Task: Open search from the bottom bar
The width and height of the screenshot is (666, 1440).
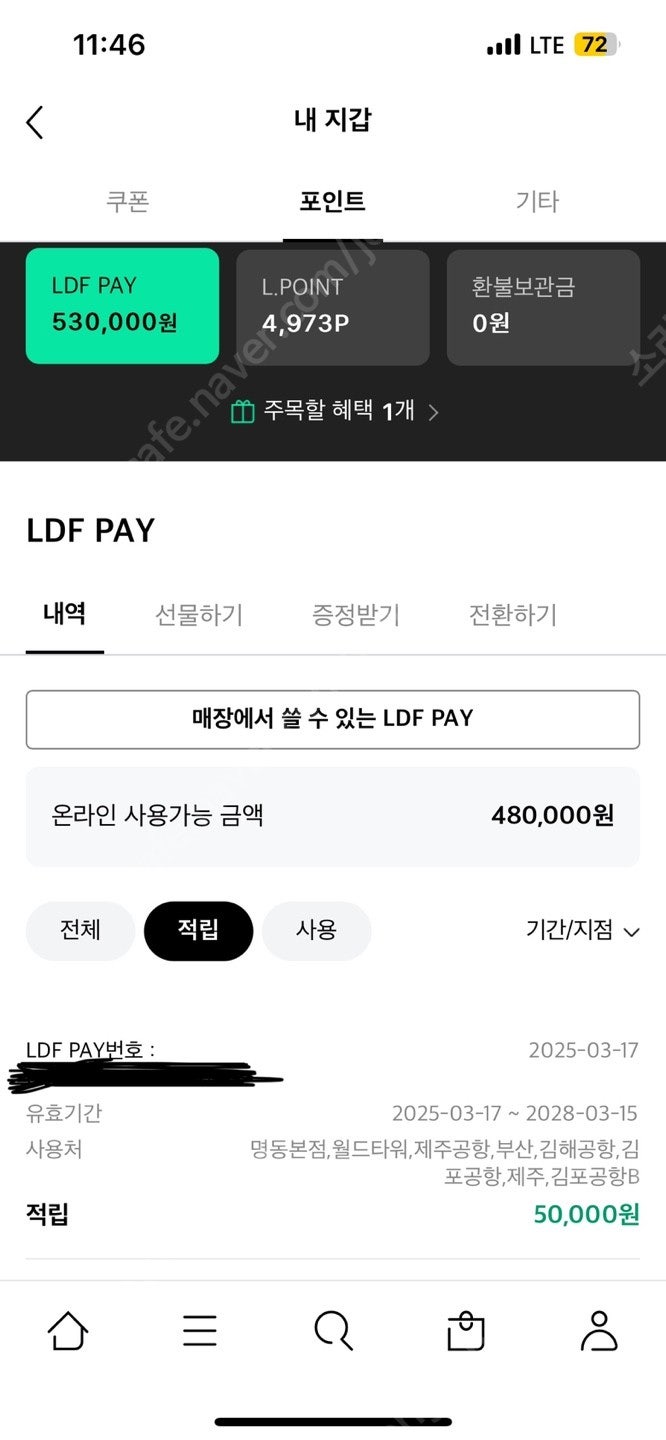Action: click(x=333, y=1331)
